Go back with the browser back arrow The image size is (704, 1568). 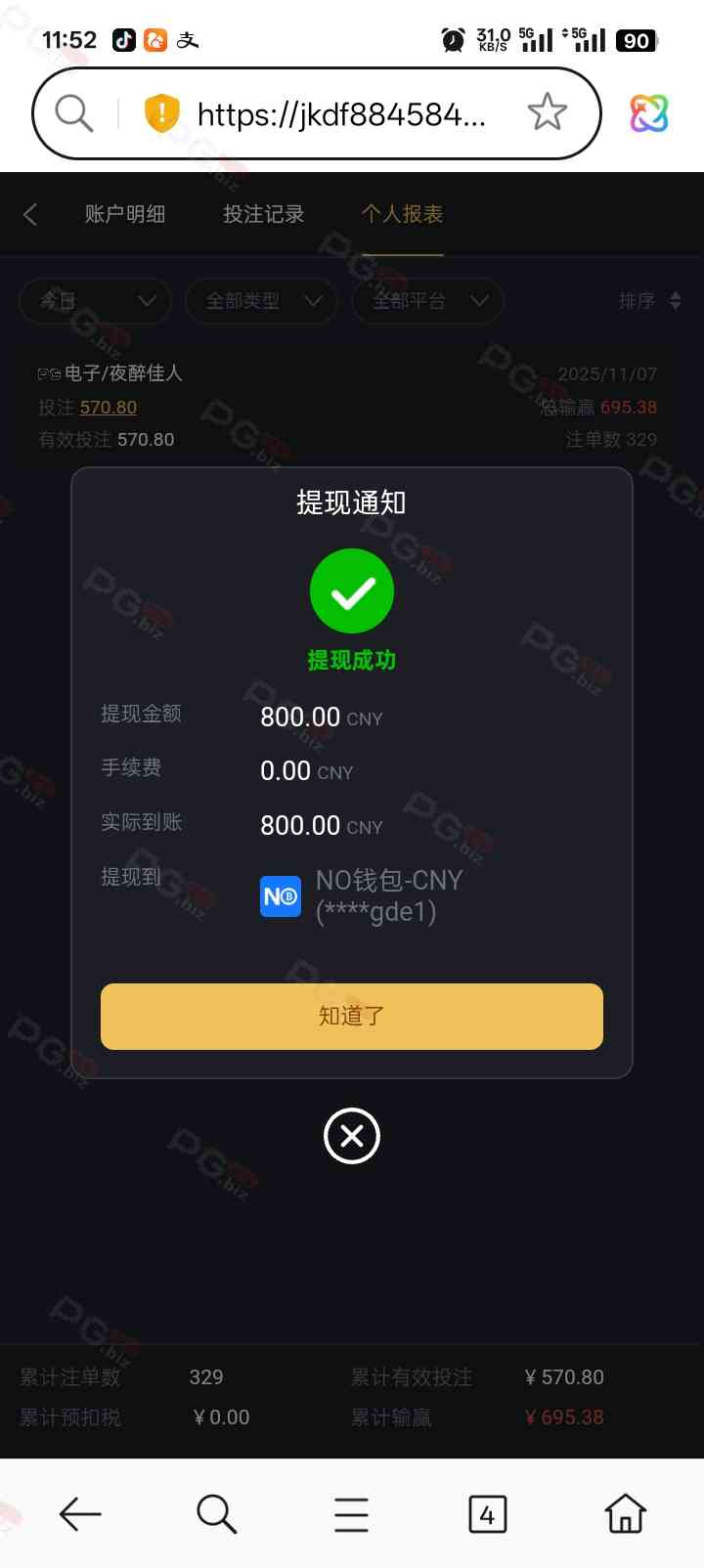tap(80, 1514)
